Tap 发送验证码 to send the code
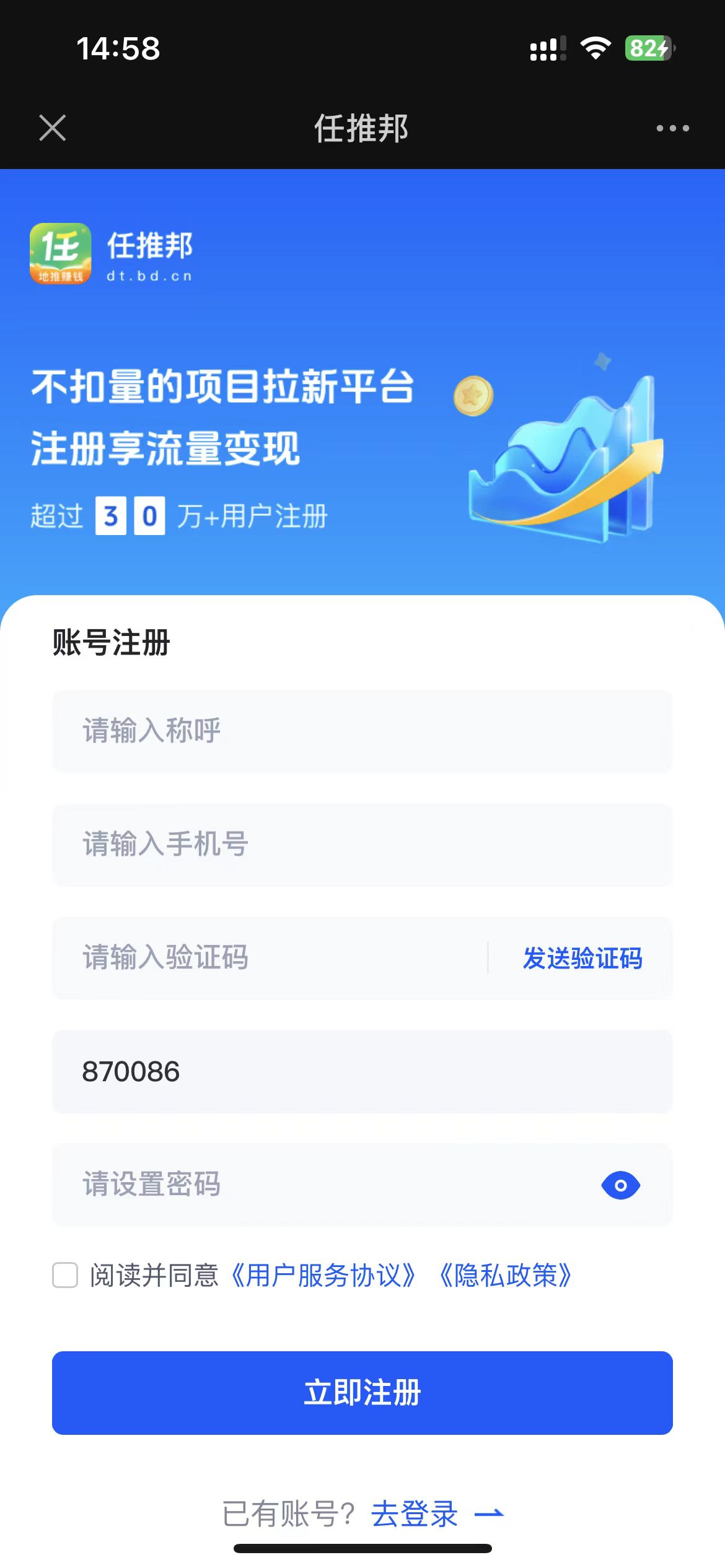The image size is (725, 1568). tap(581, 959)
